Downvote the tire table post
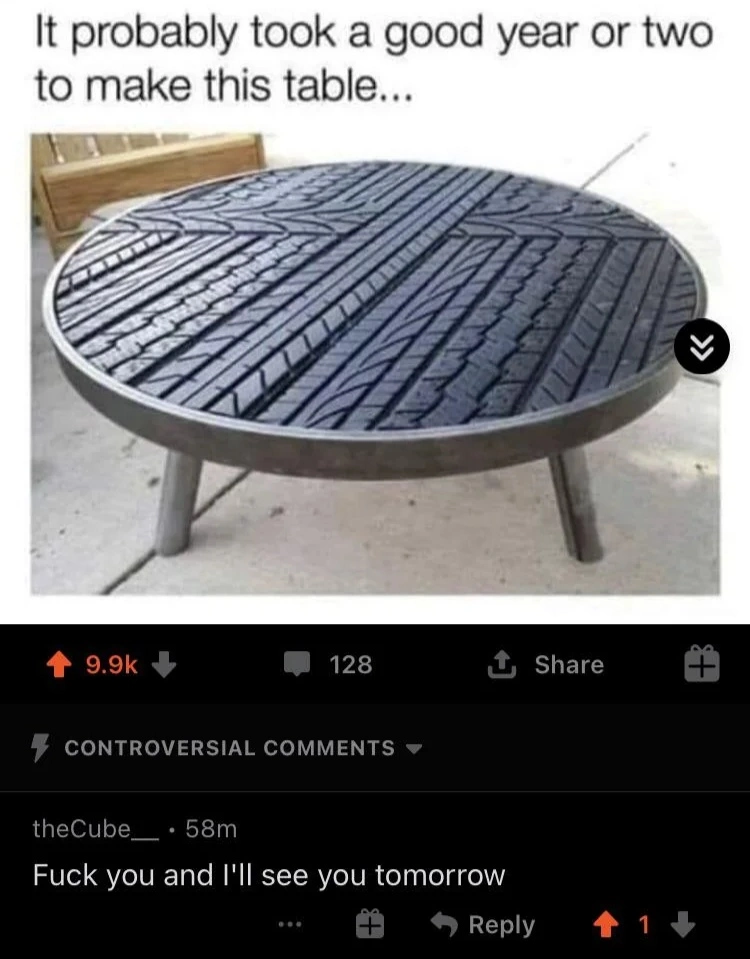The height and width of the screenshot is (959, 750). tap(166, 664)
